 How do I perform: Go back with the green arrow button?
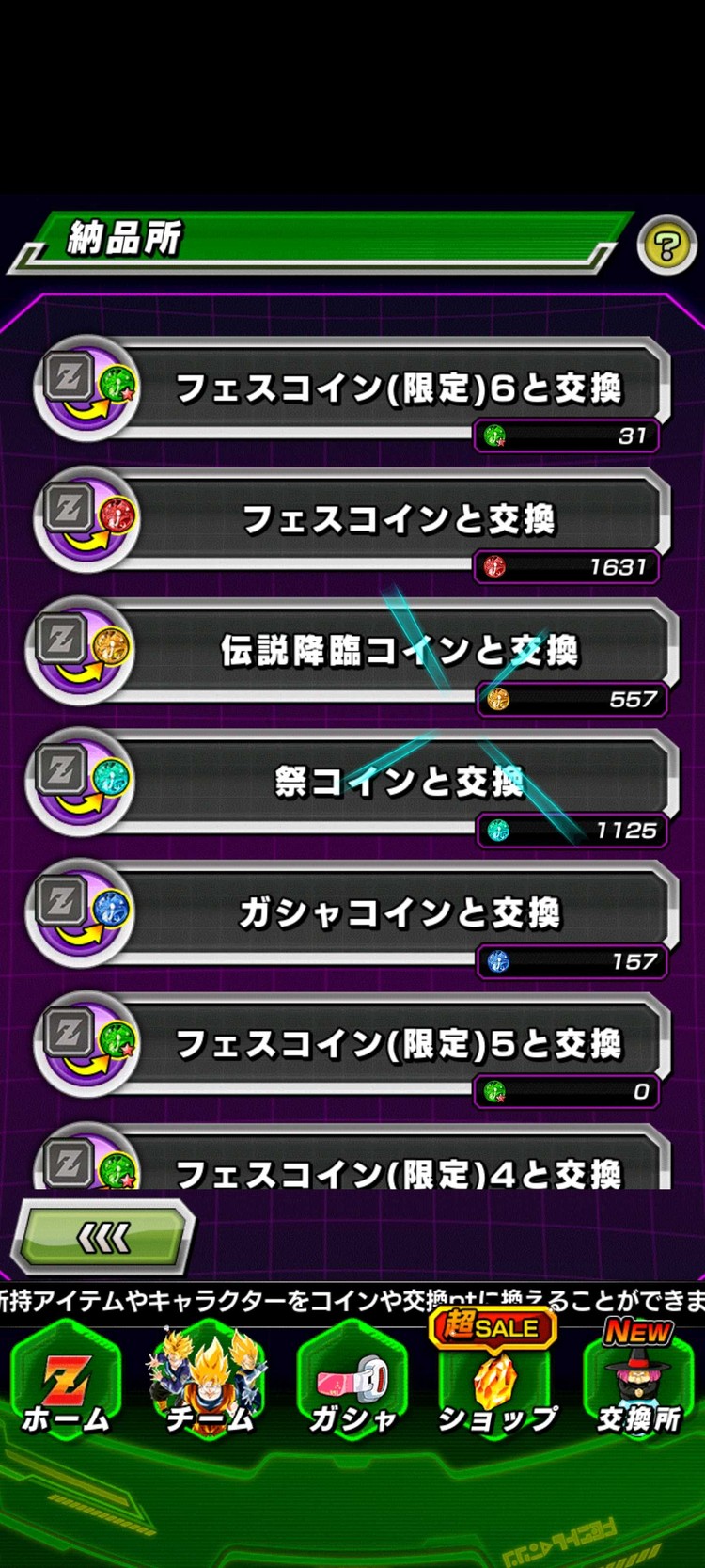pyautogui.click(x=103, y=1238)
